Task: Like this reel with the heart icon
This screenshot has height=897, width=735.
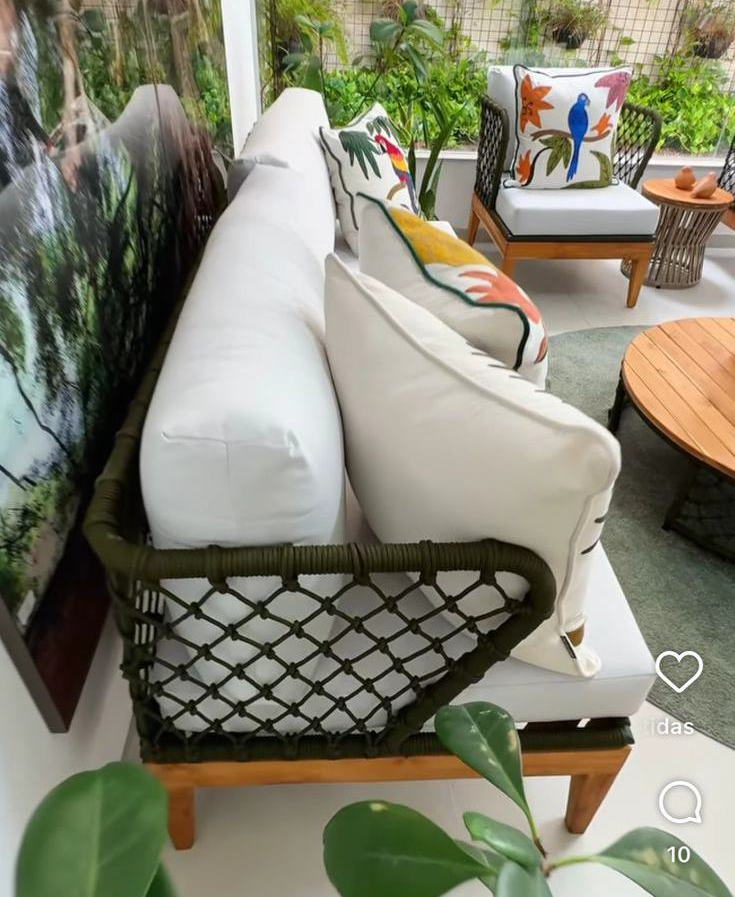Action: point(679,671)
